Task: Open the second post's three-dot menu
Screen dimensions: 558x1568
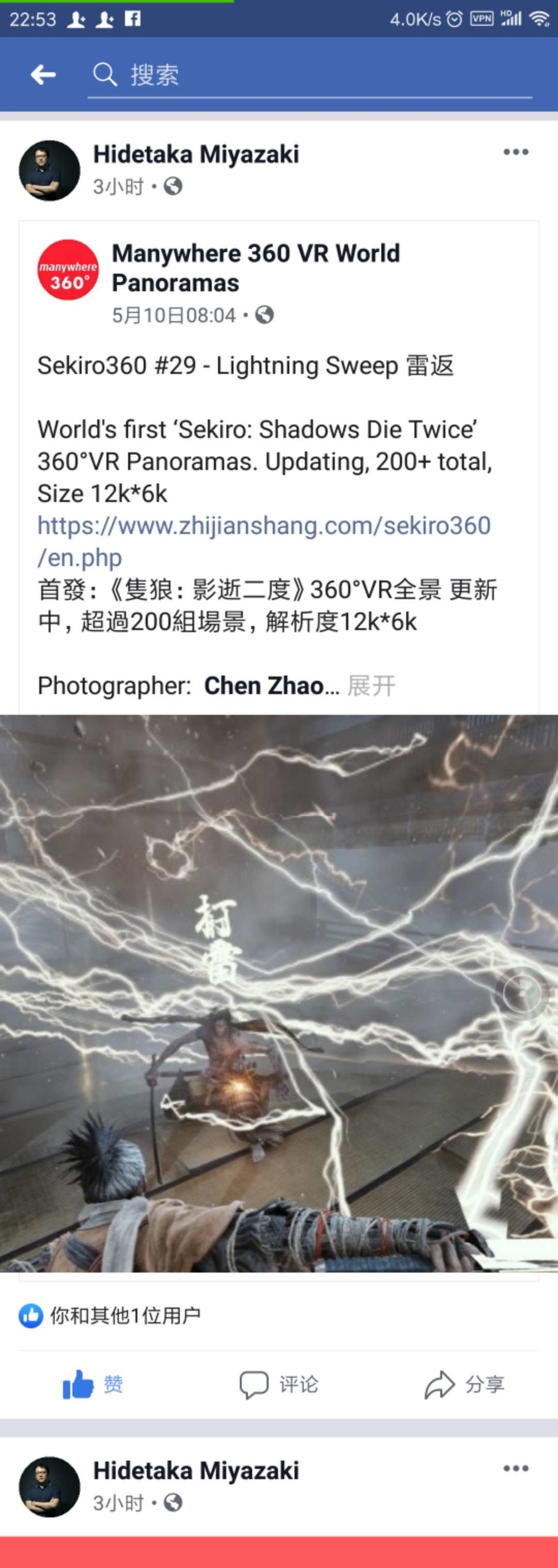Action: 516,1468
